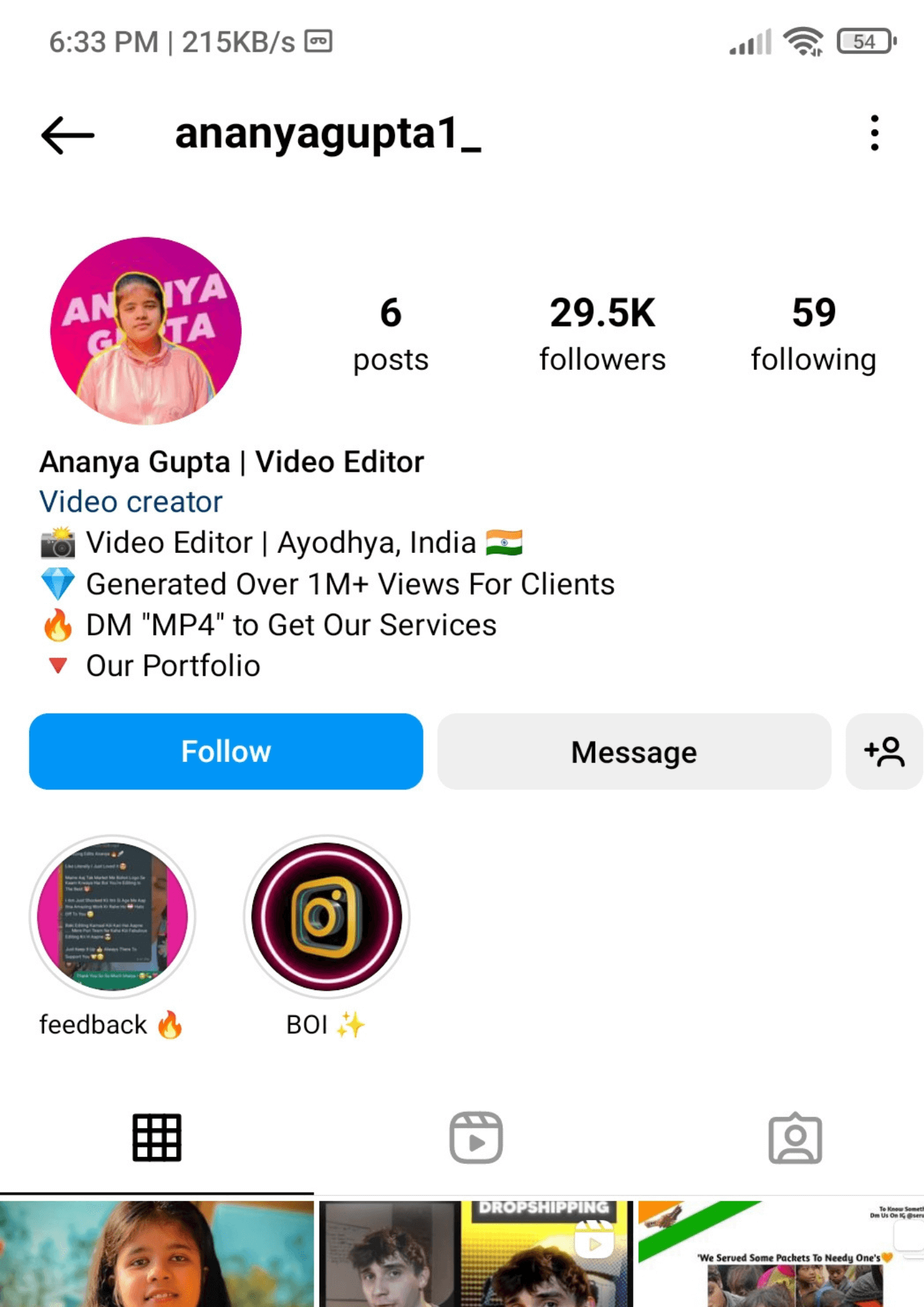
Task: Tap the Video creator category link
Action: click(131, 502)
